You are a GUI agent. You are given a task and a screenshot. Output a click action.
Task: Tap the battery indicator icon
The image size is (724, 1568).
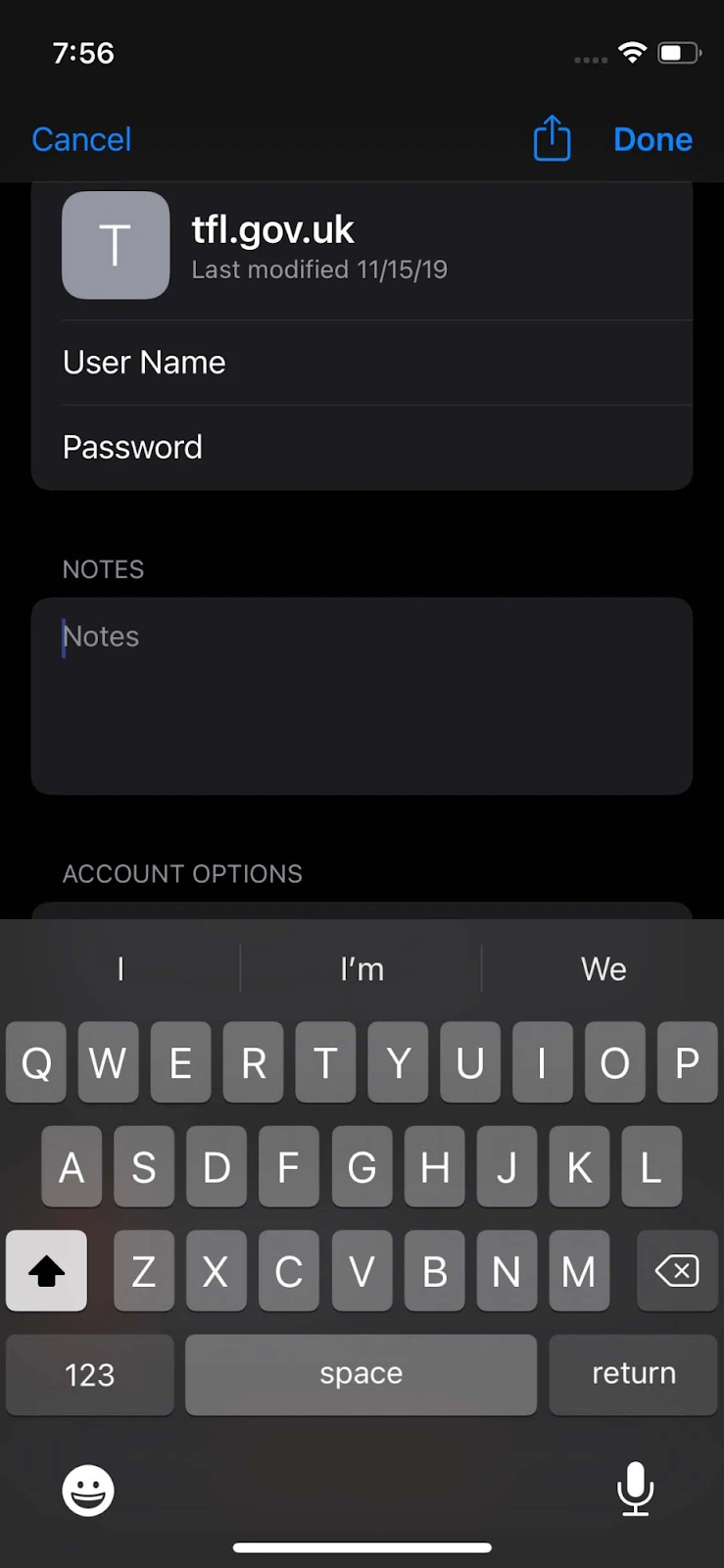click(677, 53)
